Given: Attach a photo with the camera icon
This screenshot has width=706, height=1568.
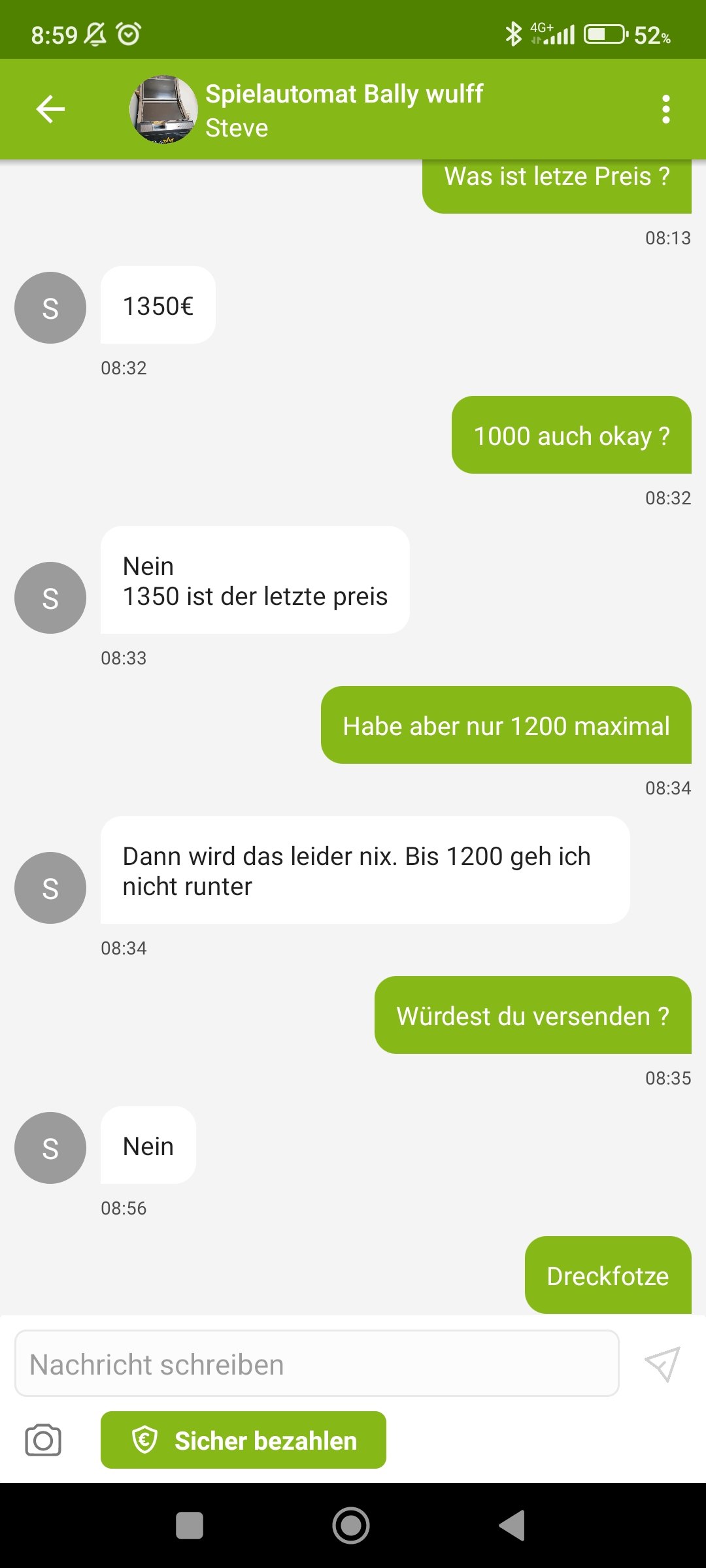Looking at the screenshot, I should (43, 1440).
